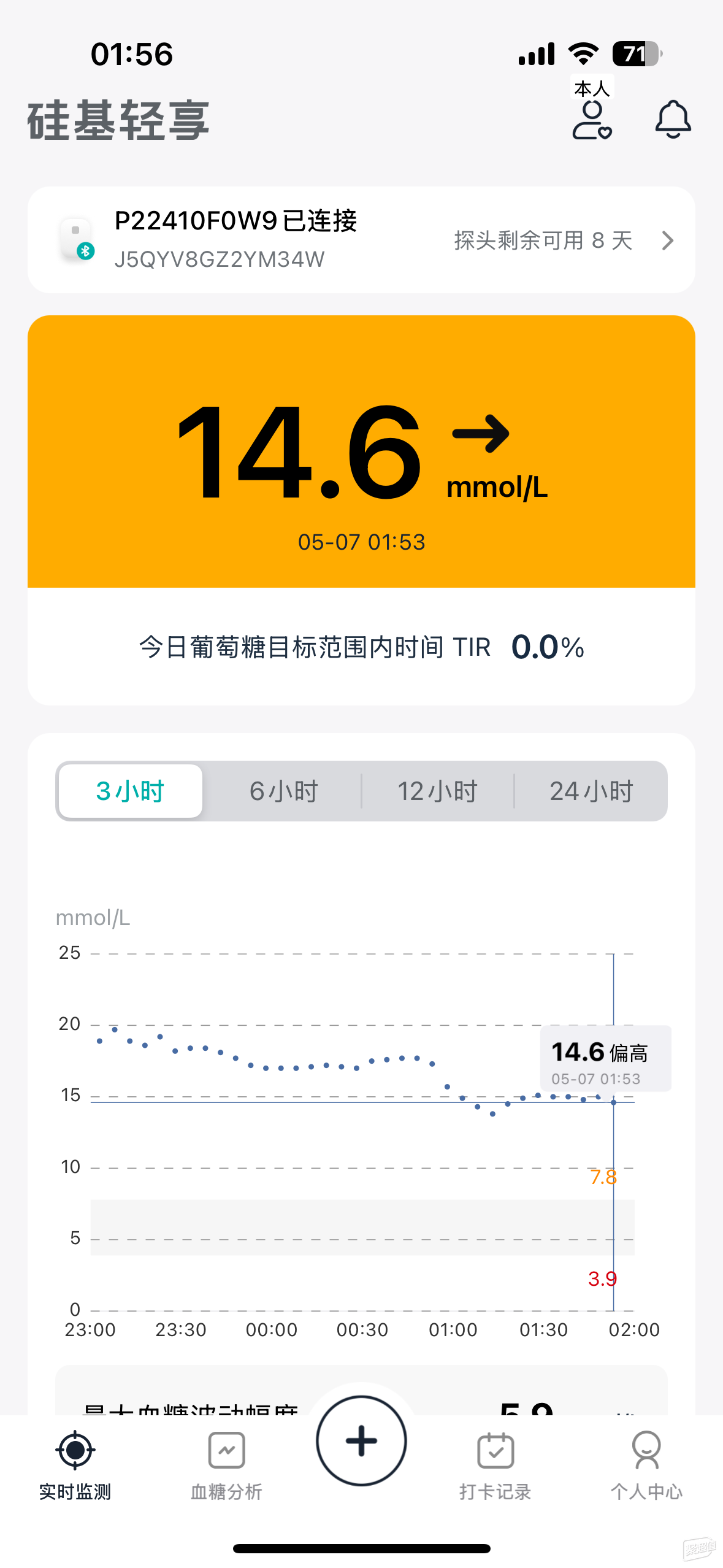Tap the plus button to add a record
This screenshot has width=723, height=1568.
coord(361,1440)
